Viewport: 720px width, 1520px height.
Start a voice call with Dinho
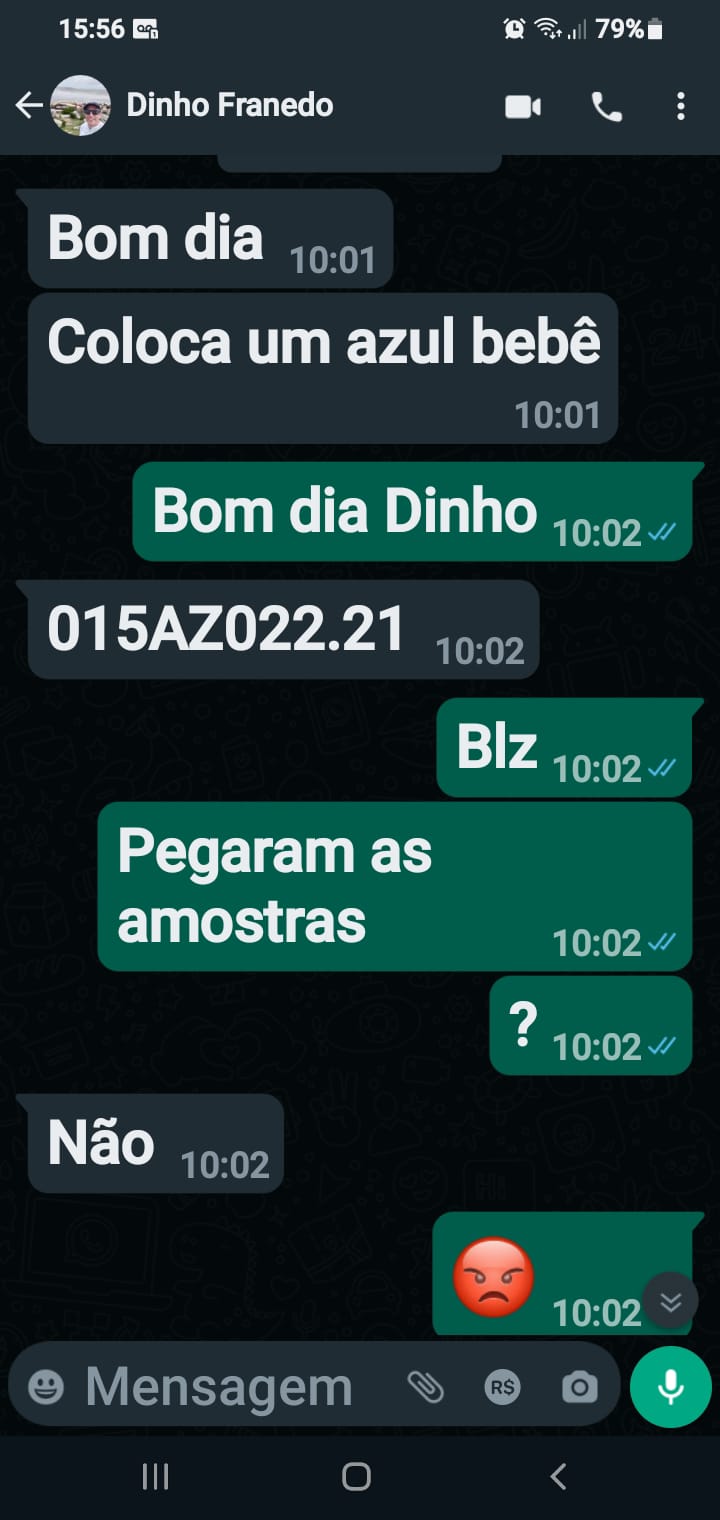click(x=607, y=107)
